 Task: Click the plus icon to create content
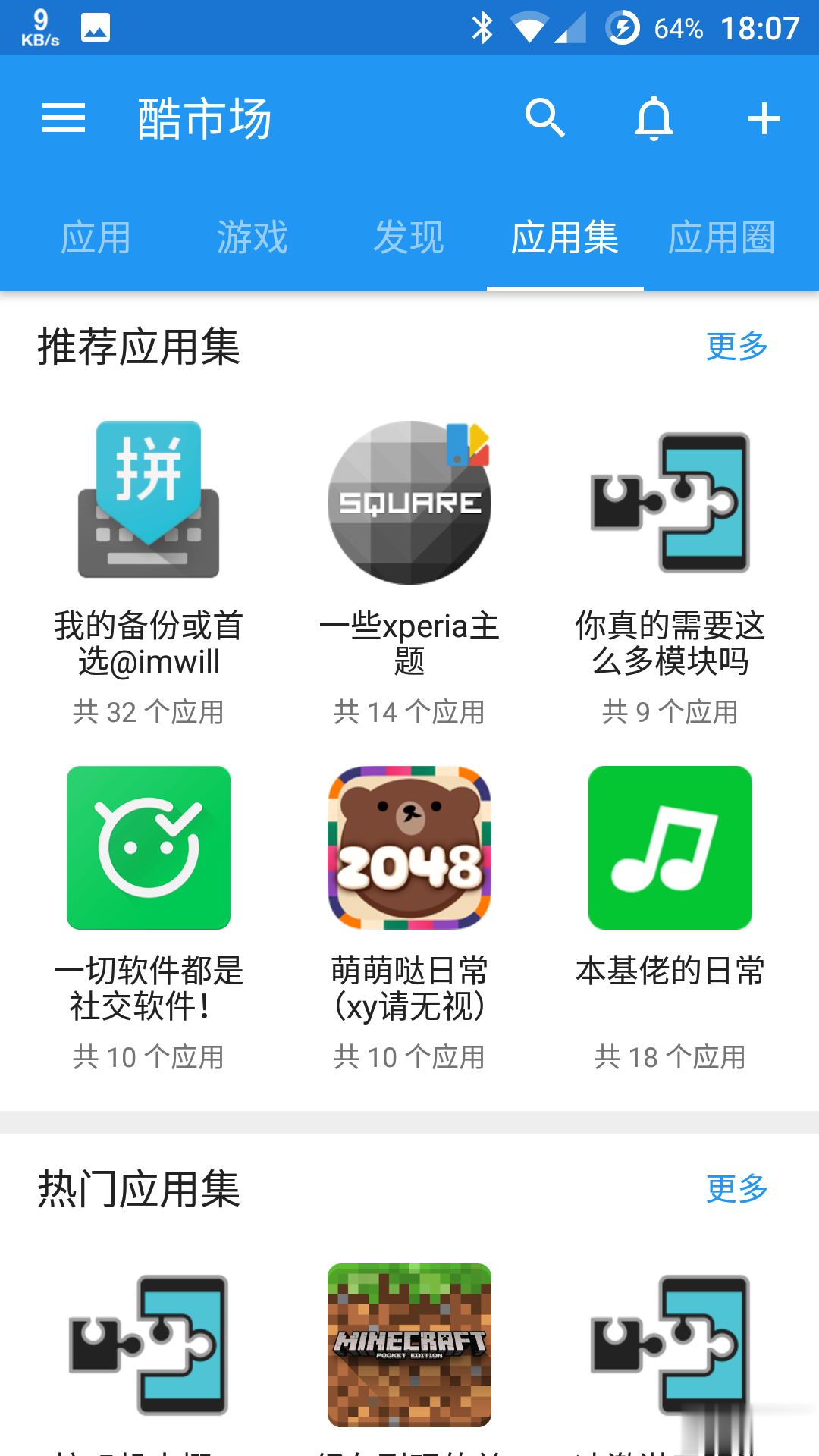pos(763,118)
